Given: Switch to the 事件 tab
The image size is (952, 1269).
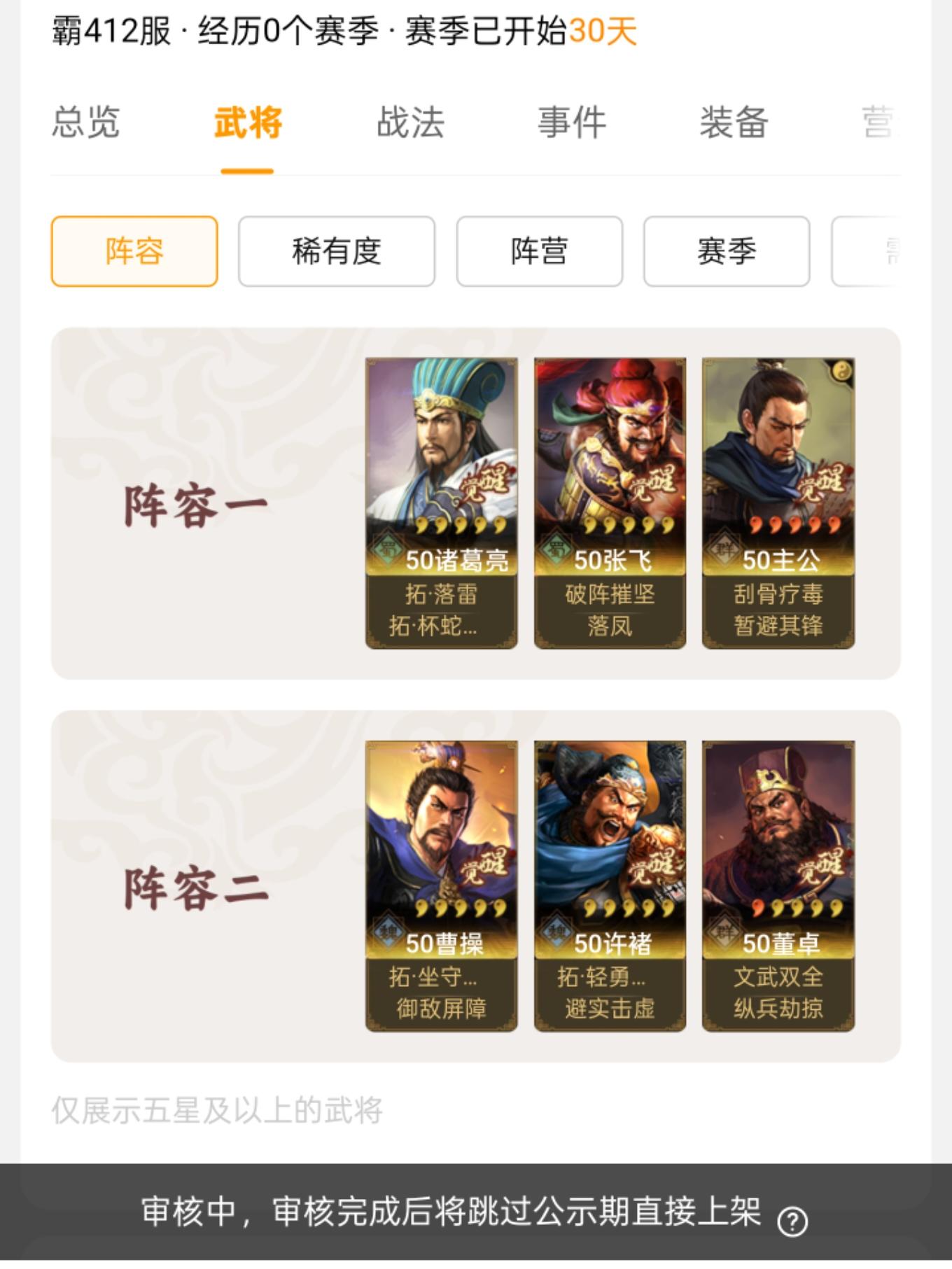Looking at the screenshot, I should click(x=572, y=122).
